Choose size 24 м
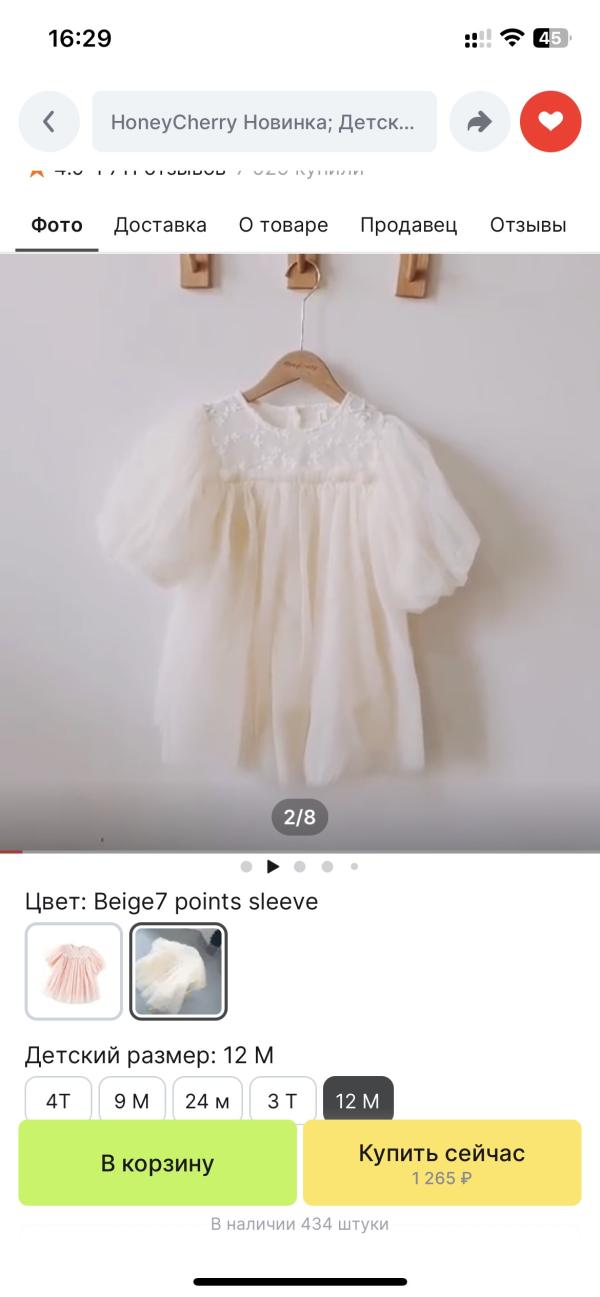 click(207, 1101)
